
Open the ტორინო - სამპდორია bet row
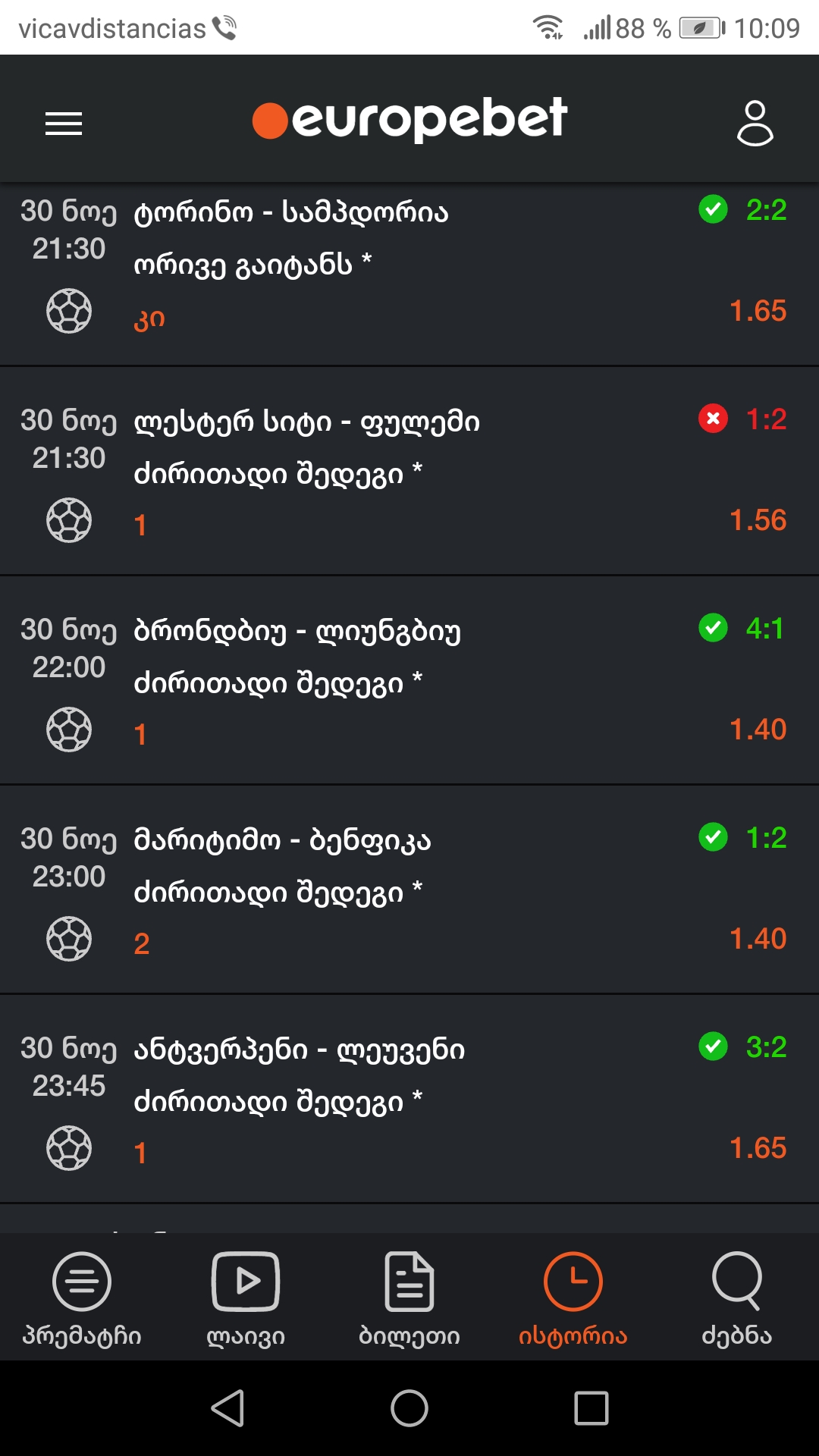coord(409,265)
